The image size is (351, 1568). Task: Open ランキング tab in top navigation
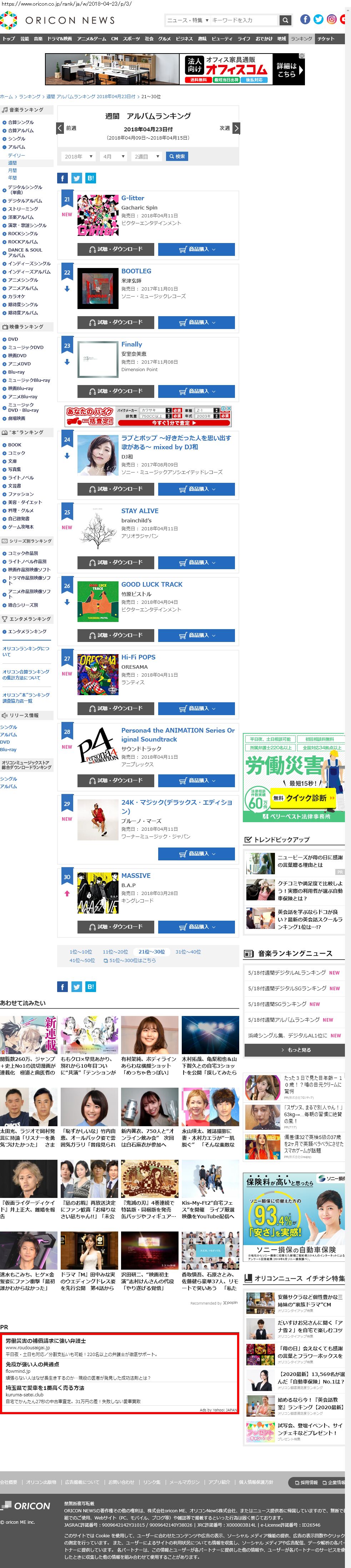(301, 39)
